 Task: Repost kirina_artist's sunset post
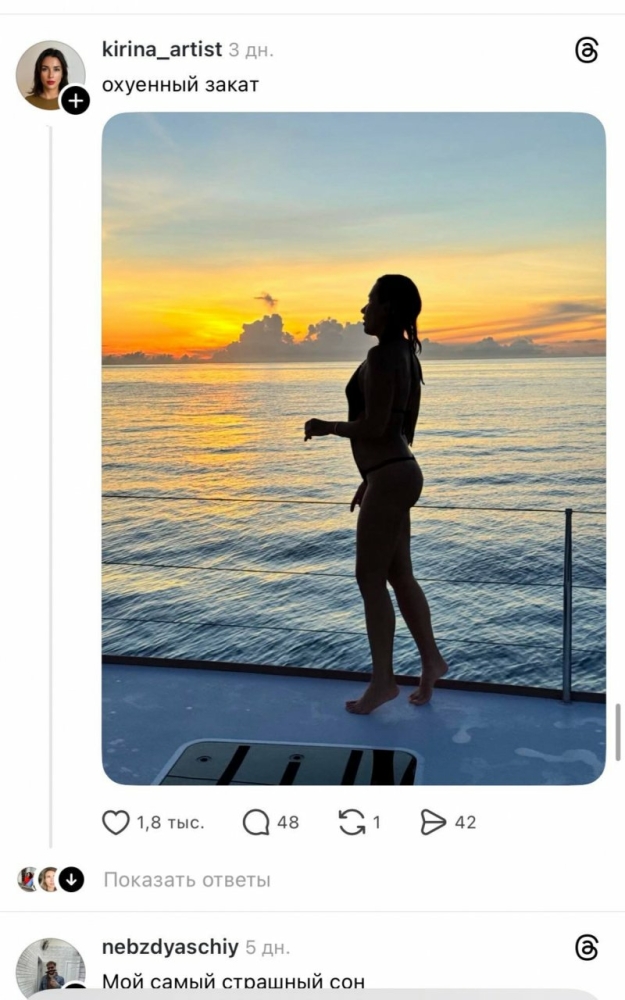pos(352,823)
